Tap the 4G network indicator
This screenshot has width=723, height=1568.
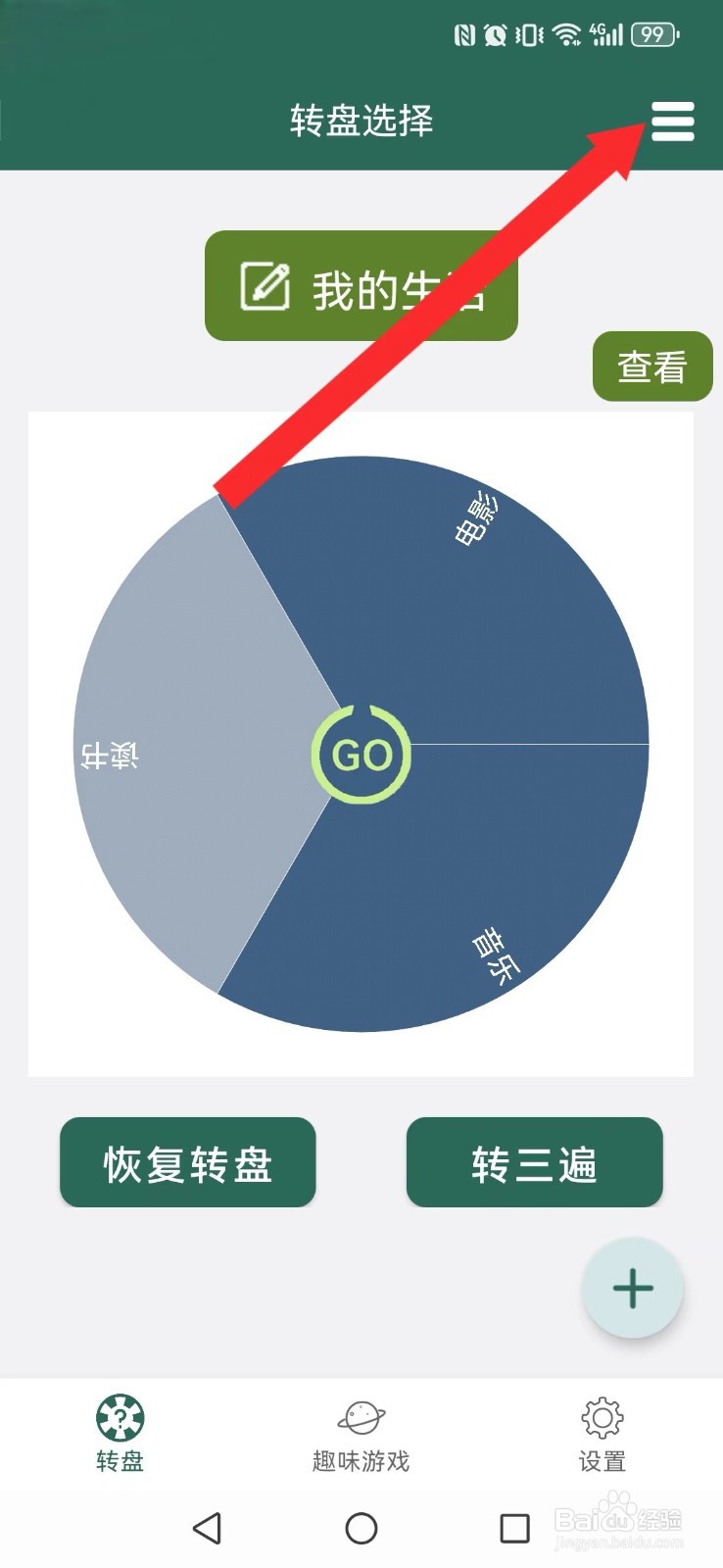tap(607, 34)
